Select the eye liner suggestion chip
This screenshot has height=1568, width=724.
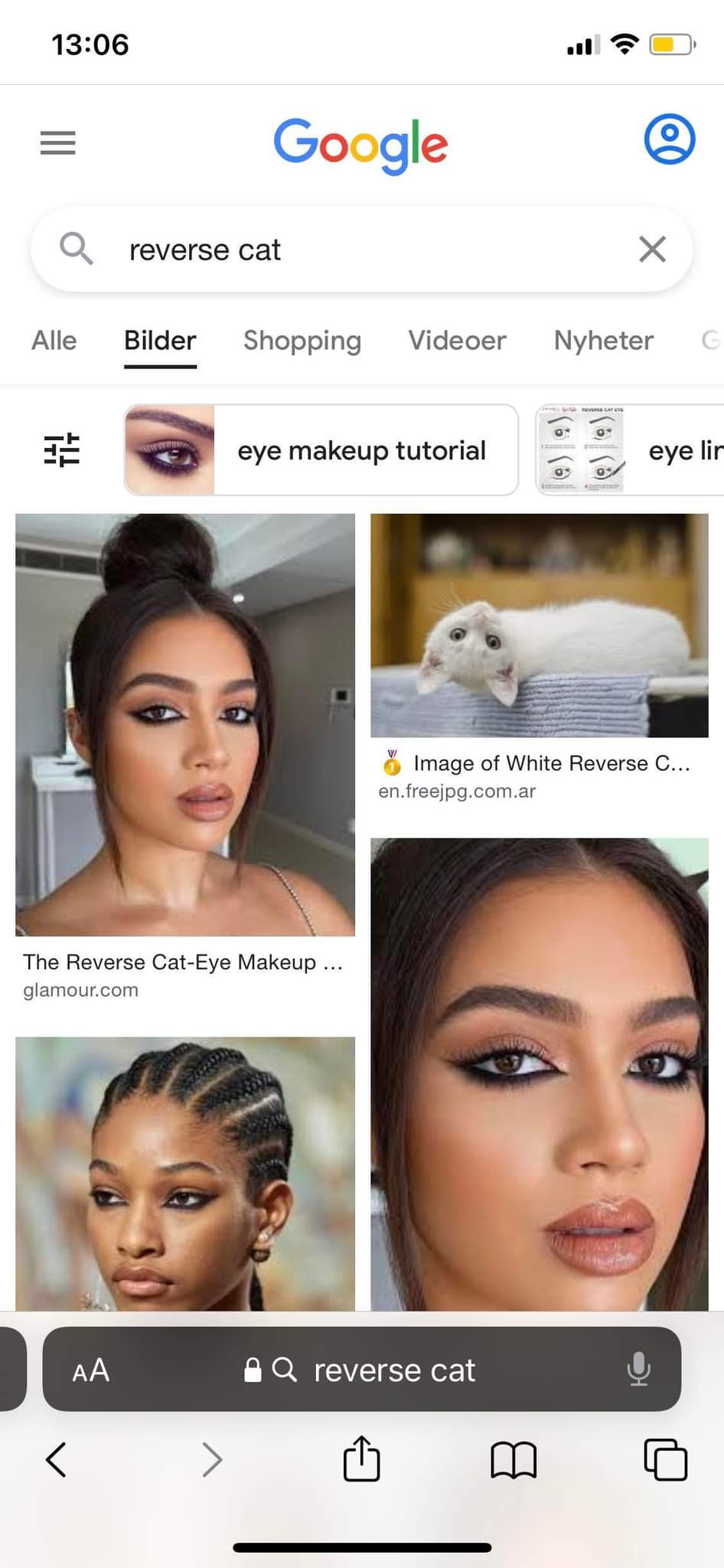coord(630,450)
